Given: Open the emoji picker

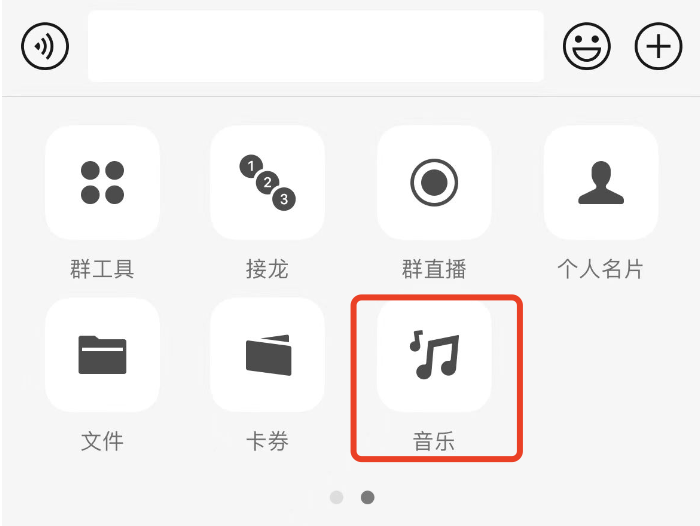Looking at the screenshot, I should [586, 46].
